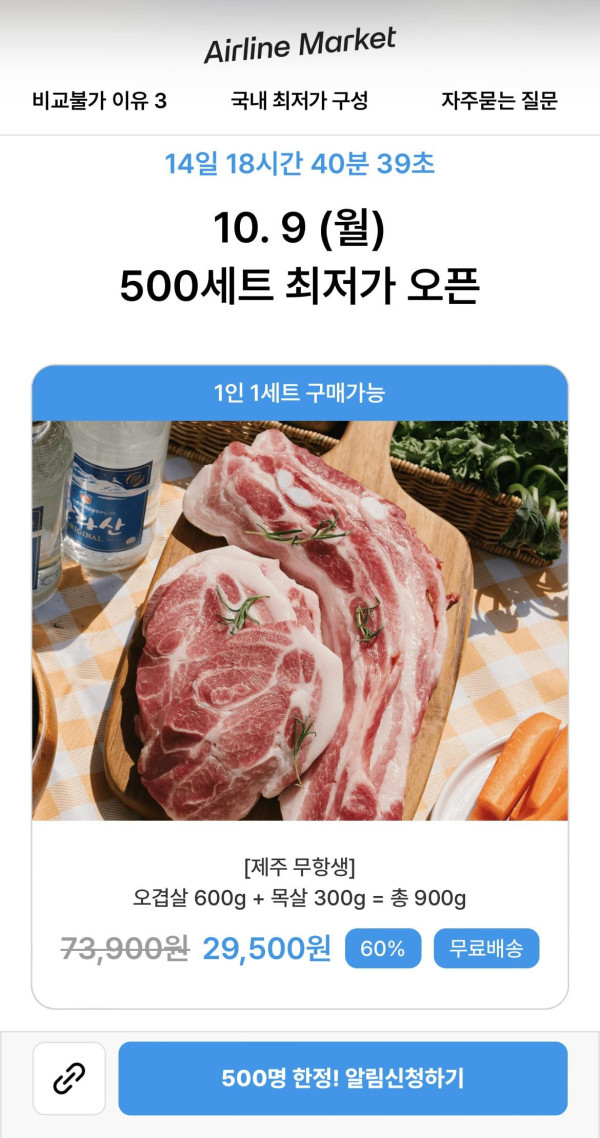Copy the page link via the chain icon
This screenshot has width=600, height=1138.
[x=69, y=1078]
